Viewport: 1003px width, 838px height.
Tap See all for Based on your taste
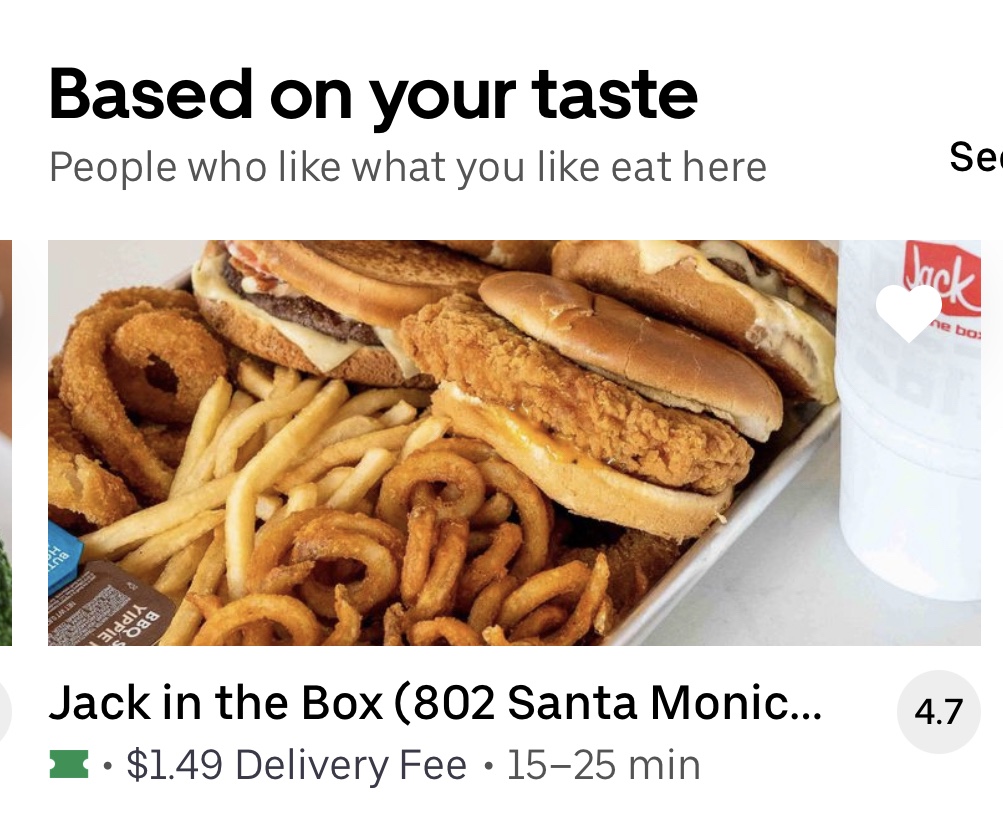point(975,156)
